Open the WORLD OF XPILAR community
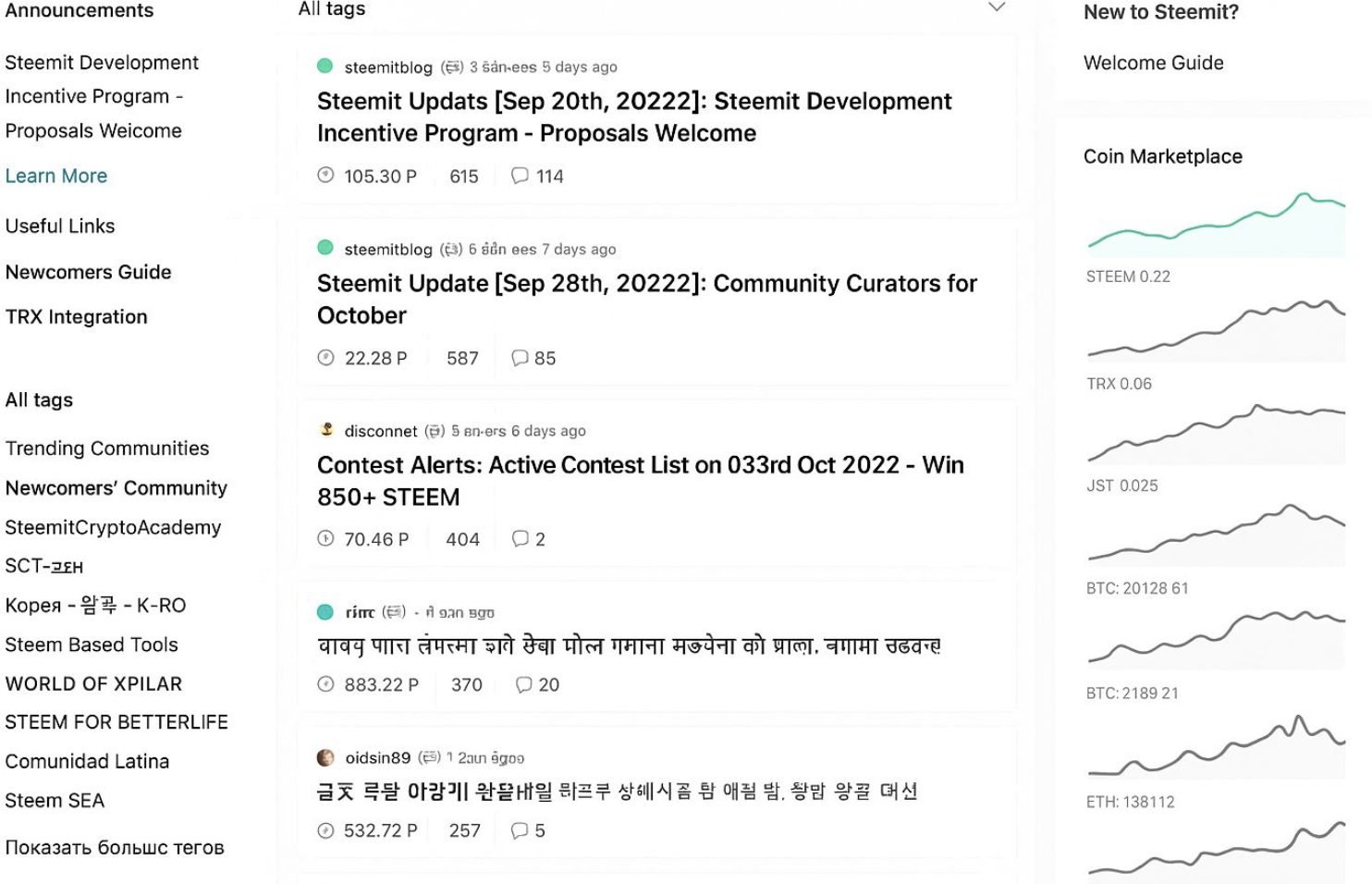1372x884 pixels. coord(94,683)
